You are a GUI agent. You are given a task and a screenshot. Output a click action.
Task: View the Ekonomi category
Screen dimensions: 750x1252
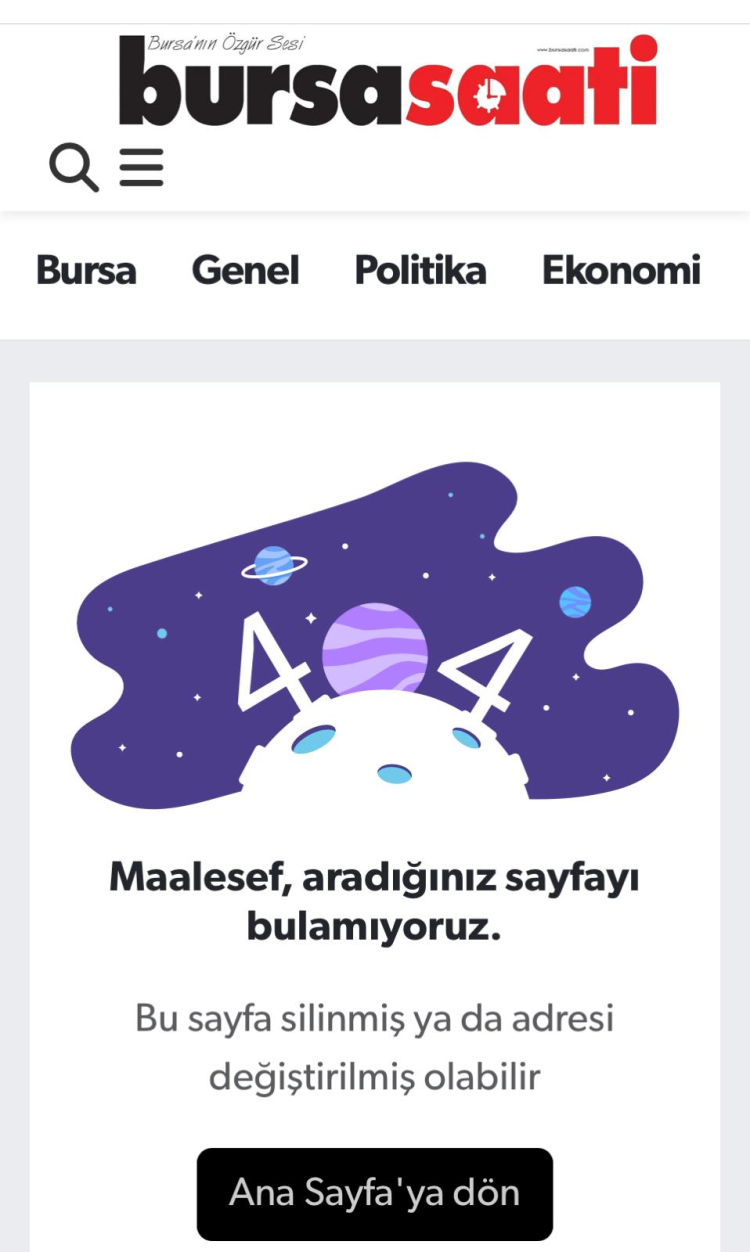click(x=621, y=271)
